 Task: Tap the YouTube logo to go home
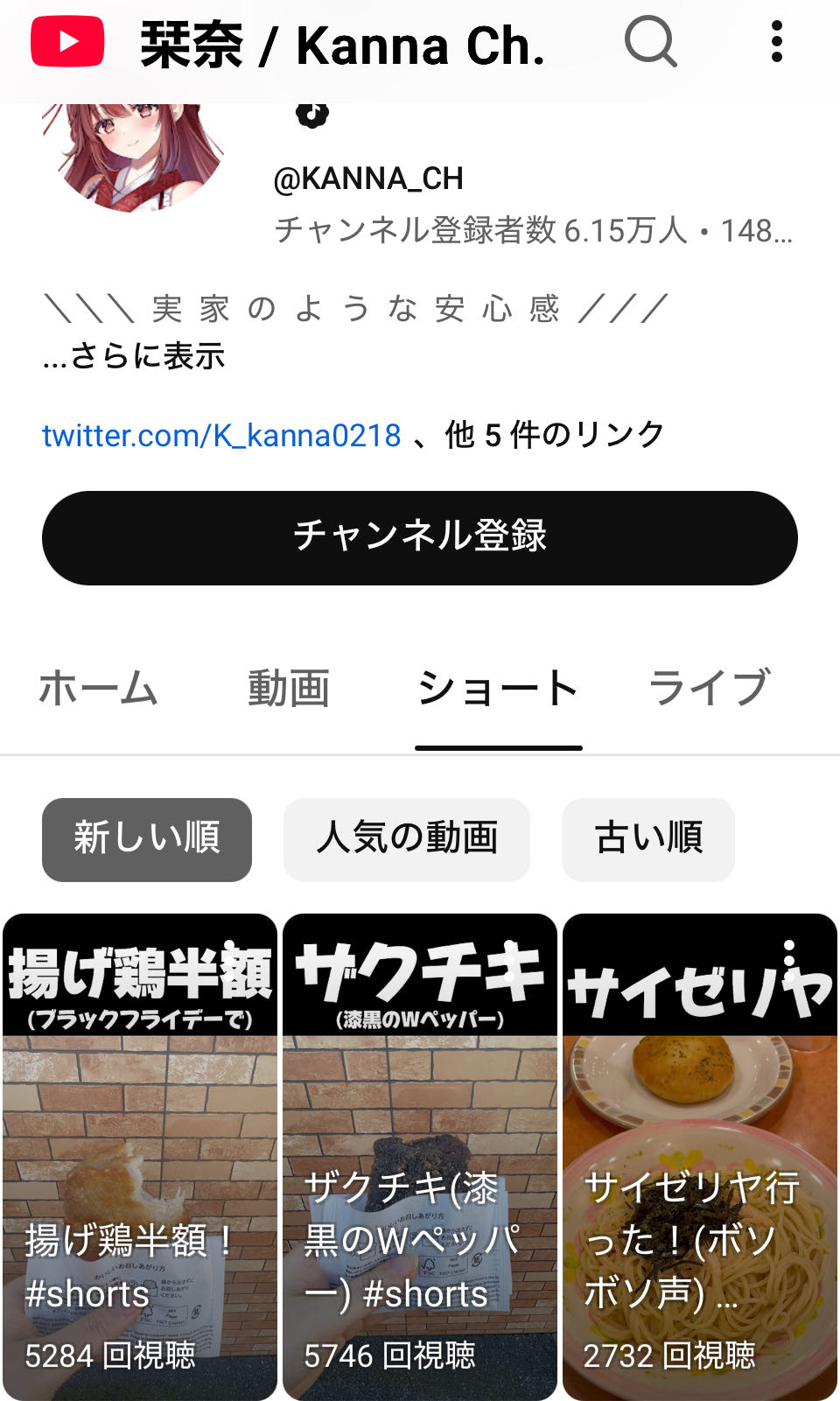(67, 43)
